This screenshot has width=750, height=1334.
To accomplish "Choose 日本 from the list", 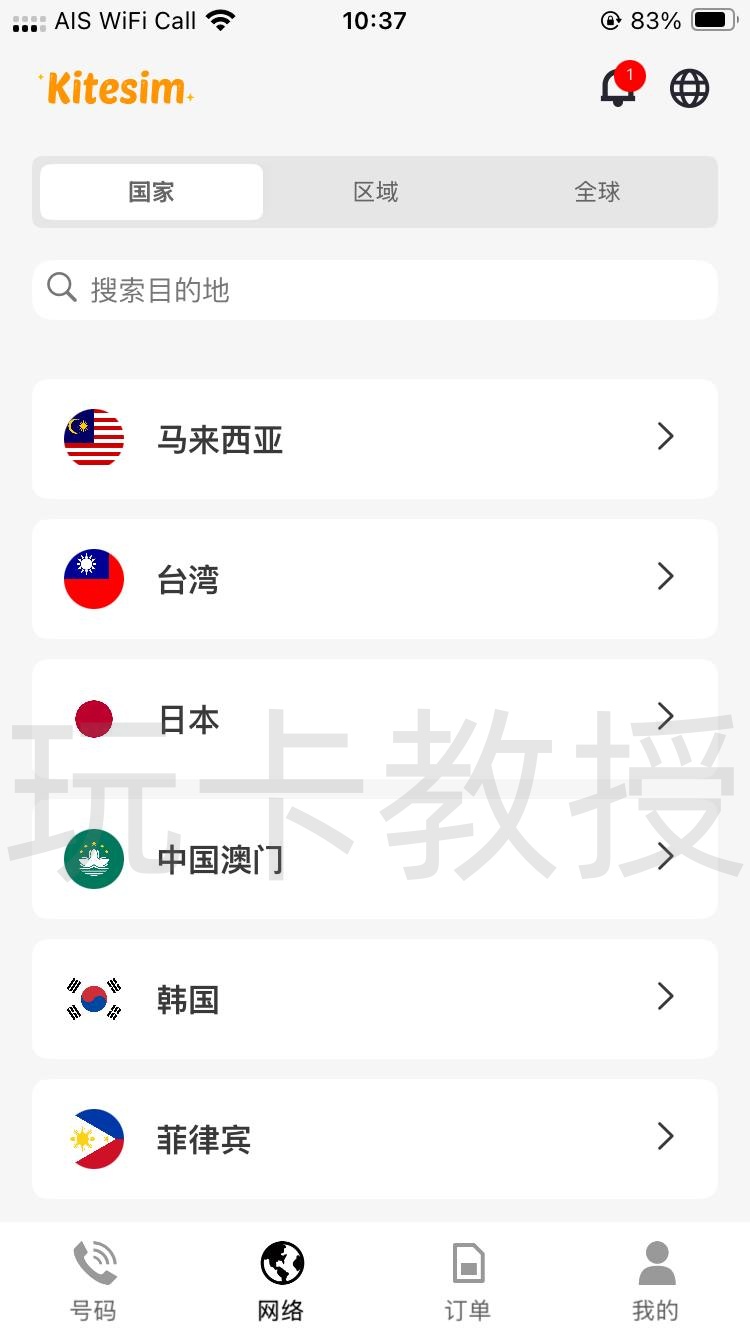I will [375, 718].
